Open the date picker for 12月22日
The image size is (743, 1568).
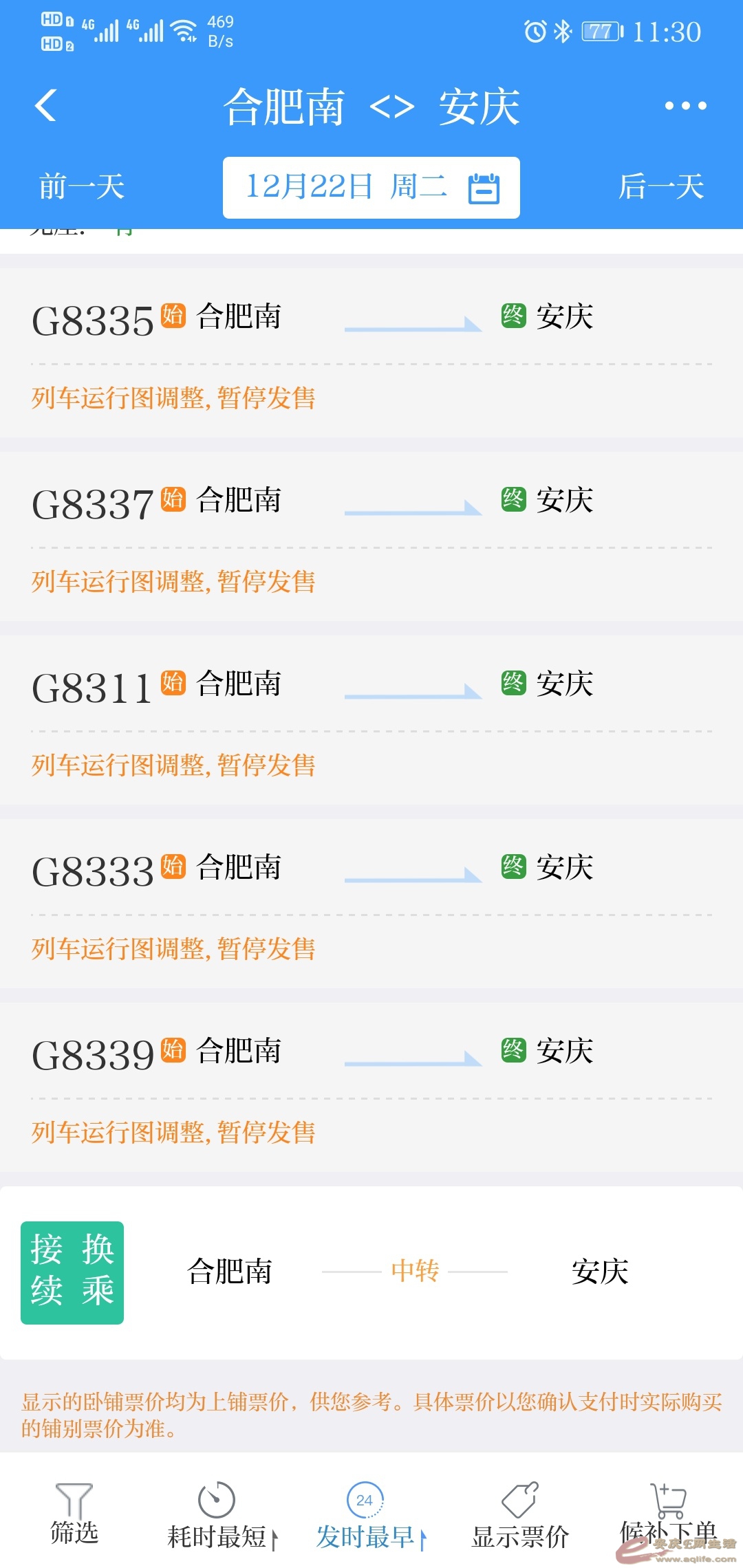[x=371, y=187]
